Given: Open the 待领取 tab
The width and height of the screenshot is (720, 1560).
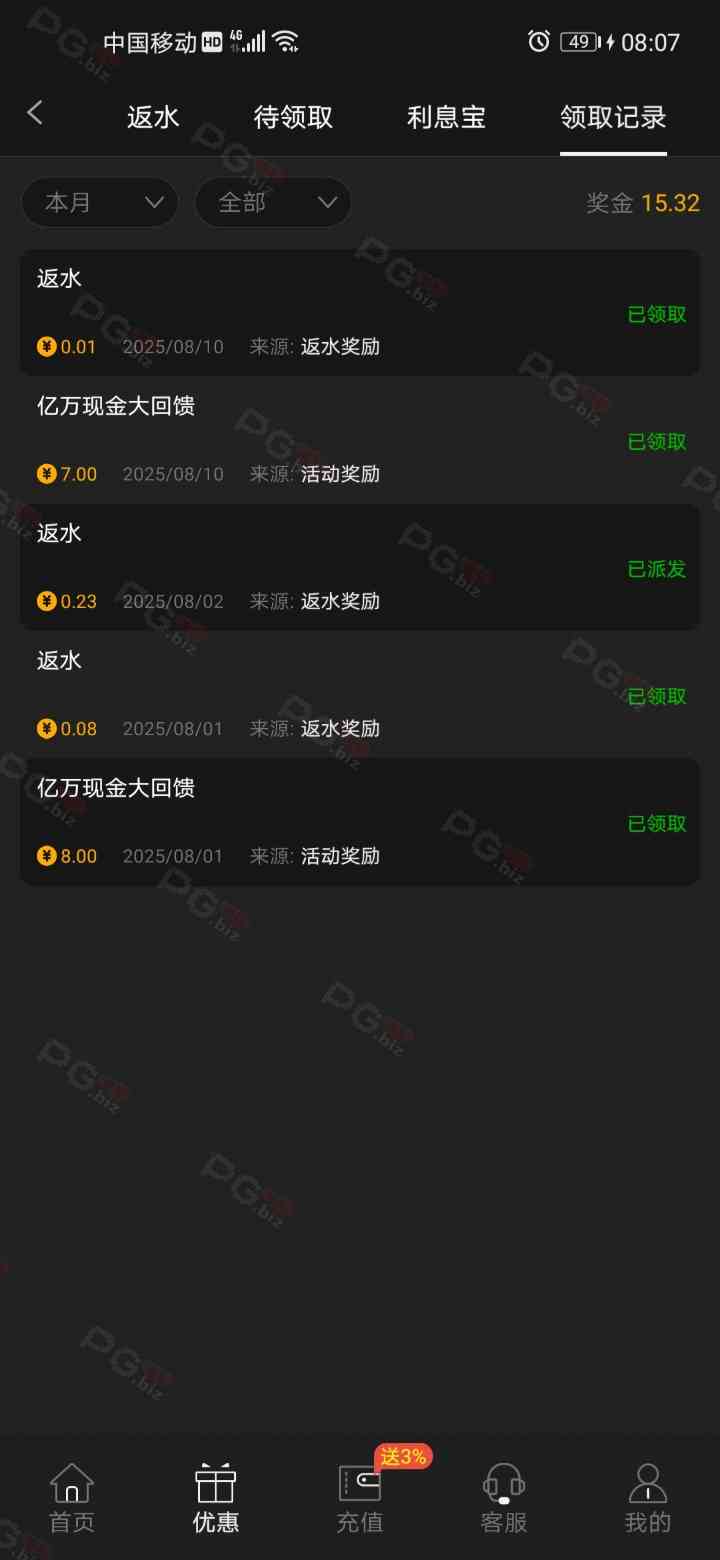Looking at the screenshot, I should [293, 117].
